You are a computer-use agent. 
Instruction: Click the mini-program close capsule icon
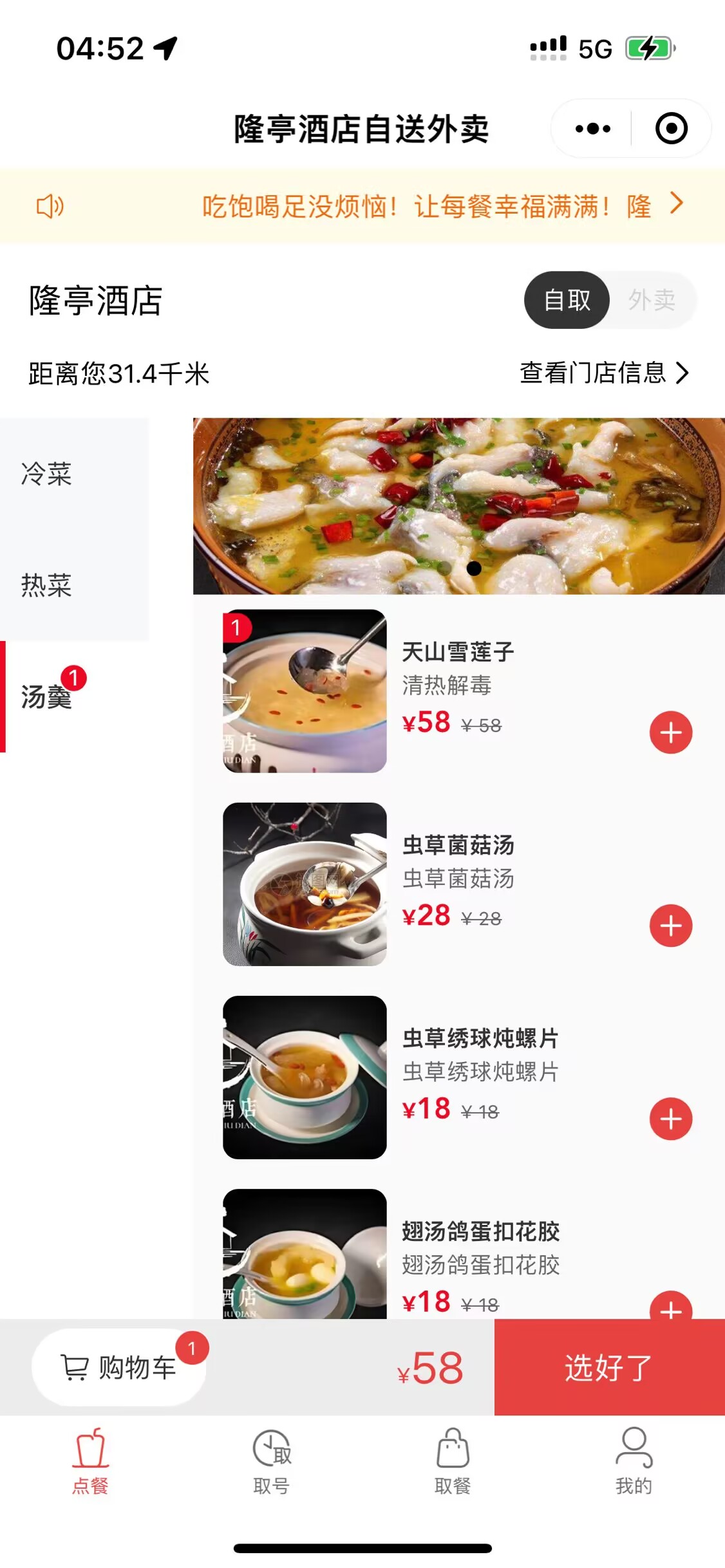pyautogui.click(x=672, y=128)
